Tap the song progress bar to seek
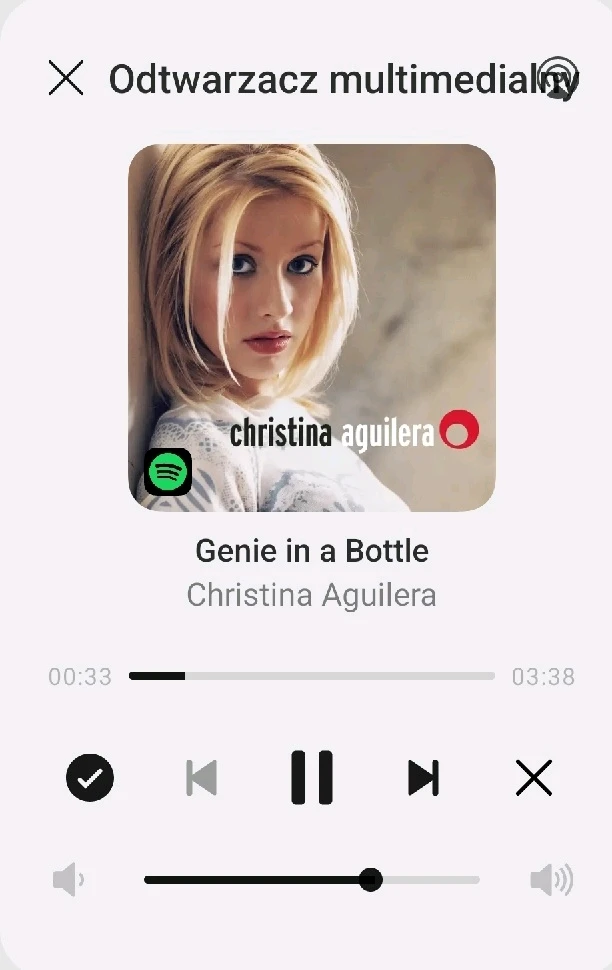612x970 pixels. tap(312, 676)
